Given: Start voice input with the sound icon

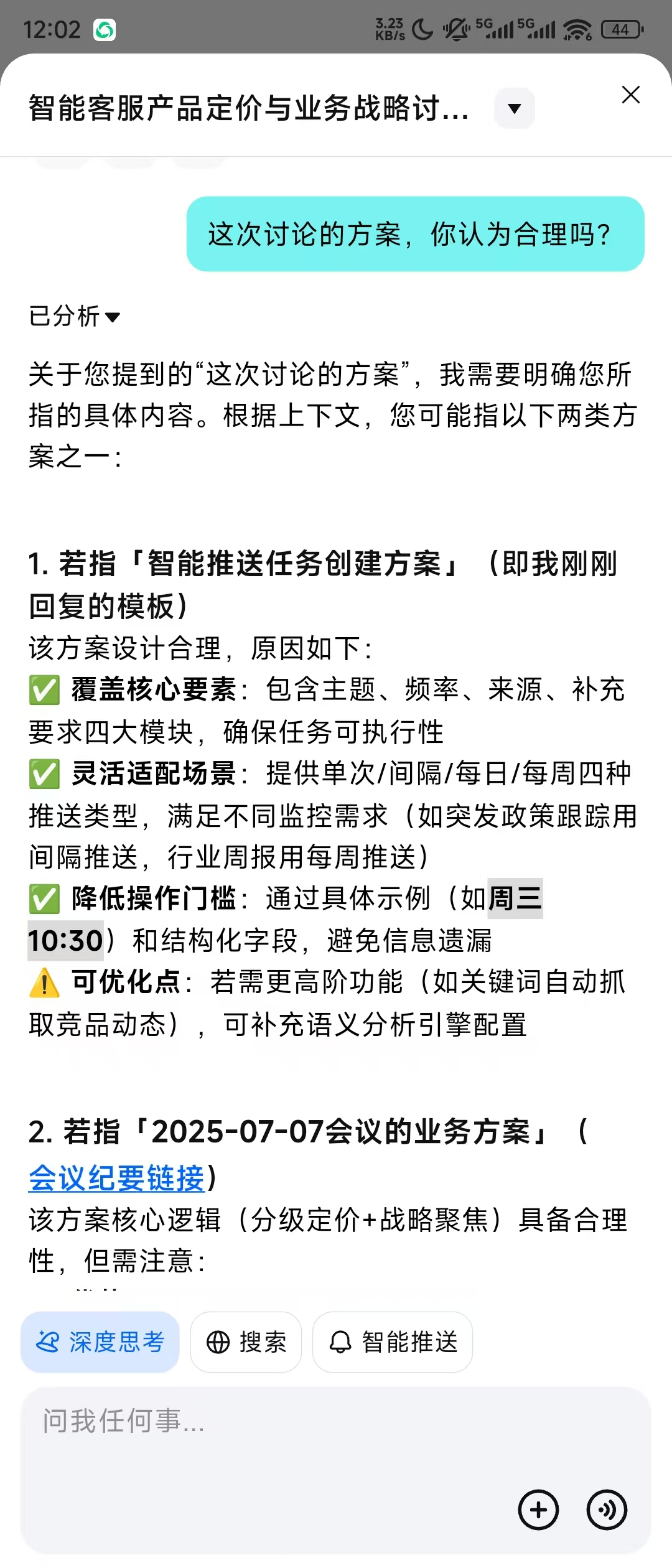Looking at the screenshot, I should point(607,1510).
